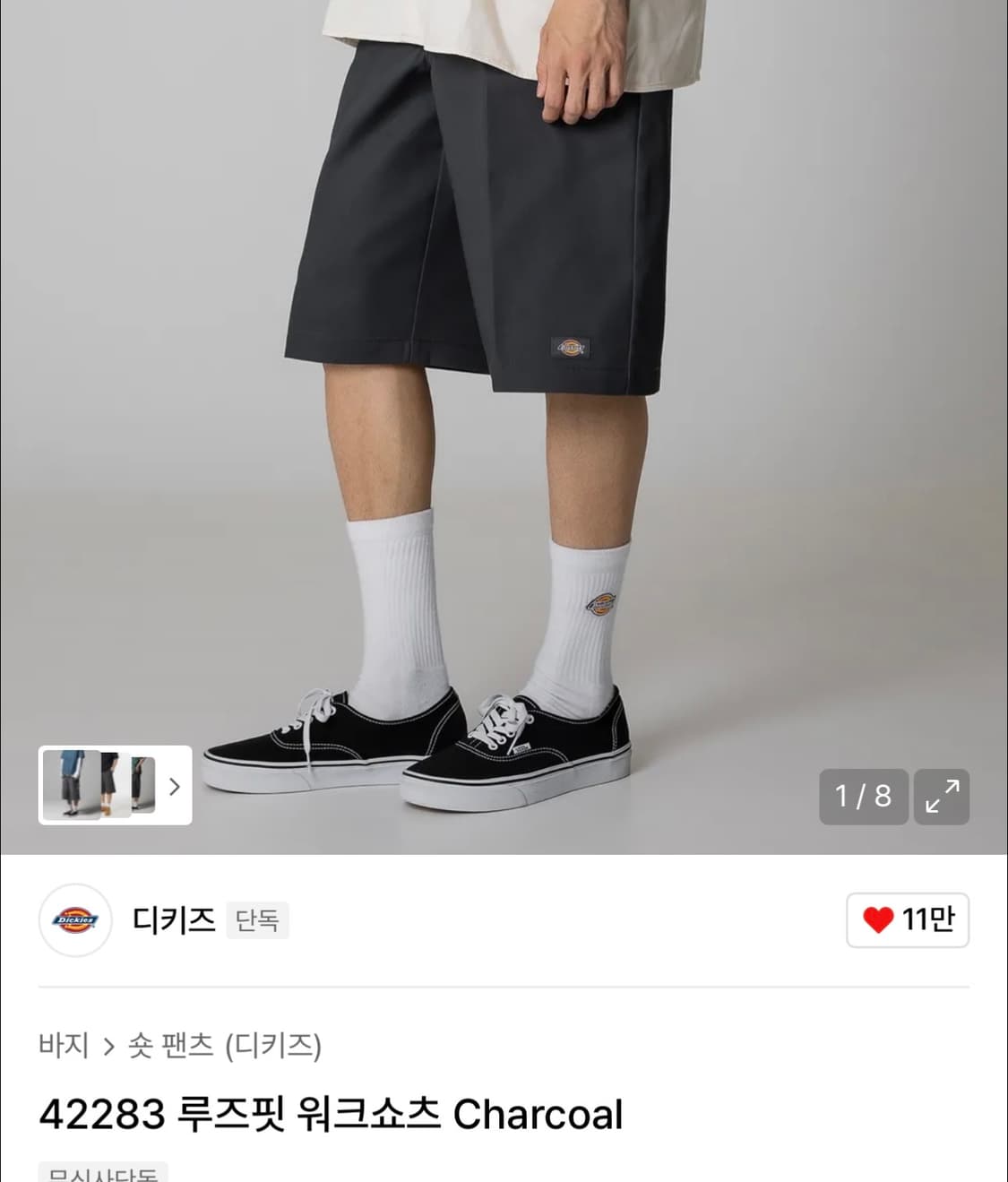Open the 1/8 image counter overlay
The width and height of the screenshot is (1008, 1182).
(x=862, y=797)
